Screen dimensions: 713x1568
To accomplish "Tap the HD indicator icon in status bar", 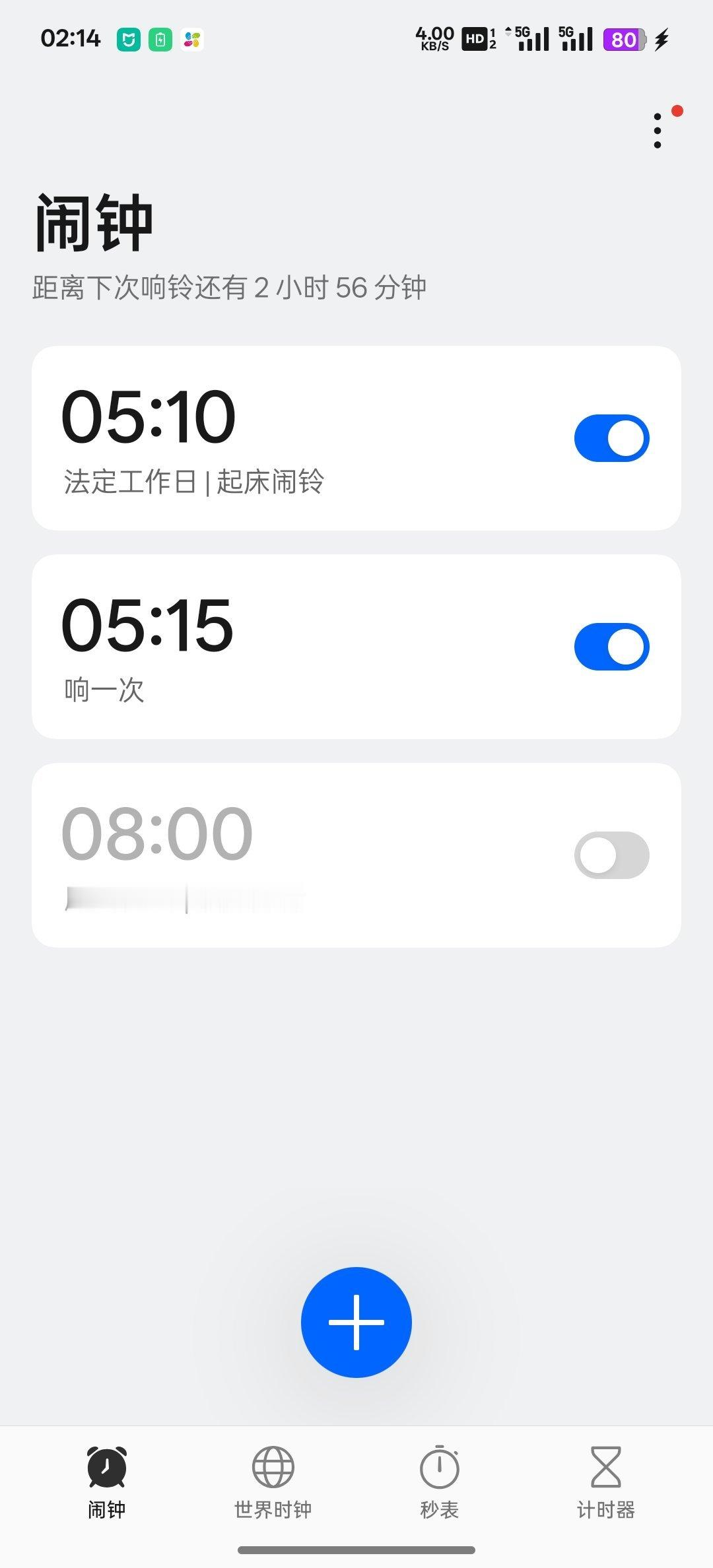I will (475, 40).
